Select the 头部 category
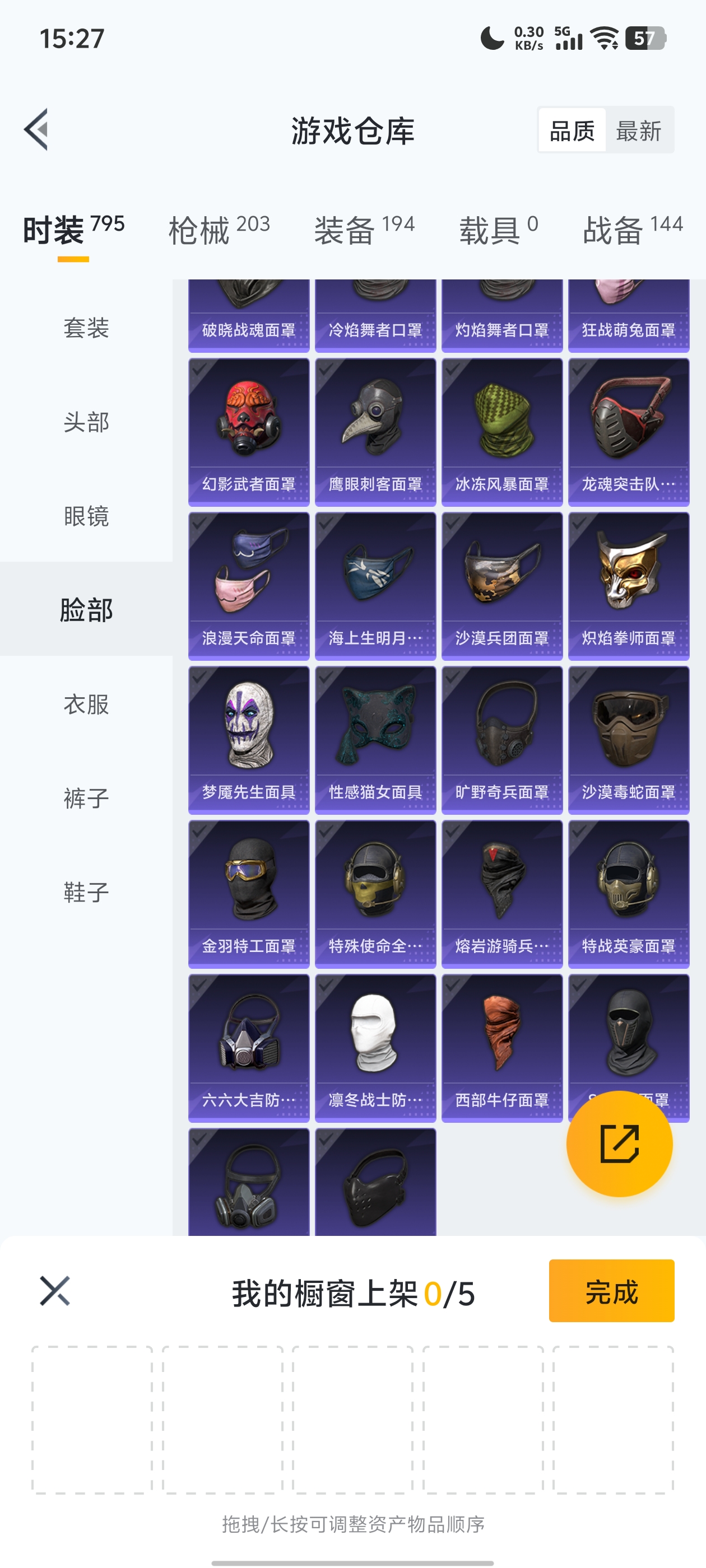The width and height of the screenshot is (706, 1568). click(x=86, y=422)
